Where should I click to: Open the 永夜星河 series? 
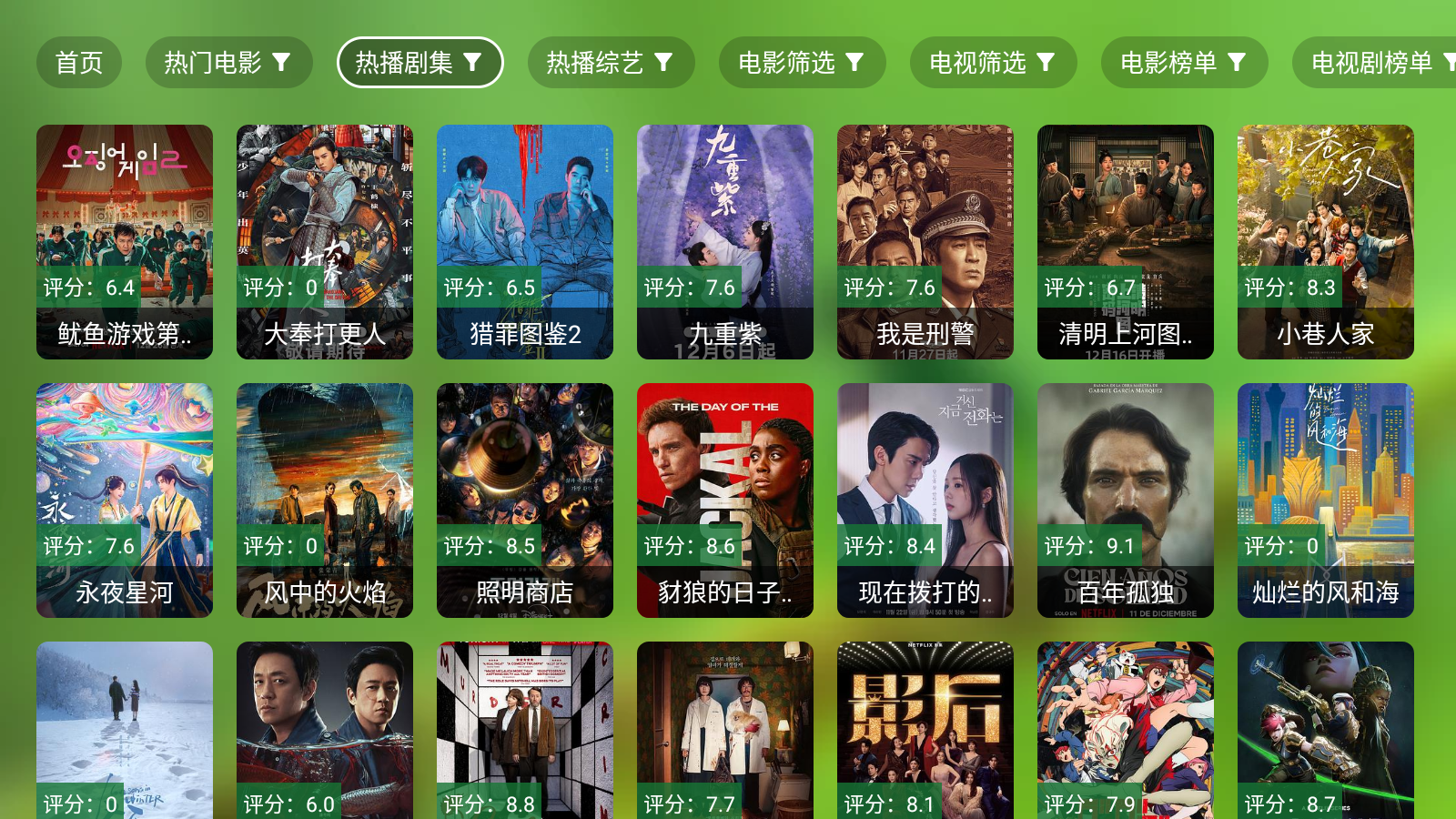[x=125, y=500]
